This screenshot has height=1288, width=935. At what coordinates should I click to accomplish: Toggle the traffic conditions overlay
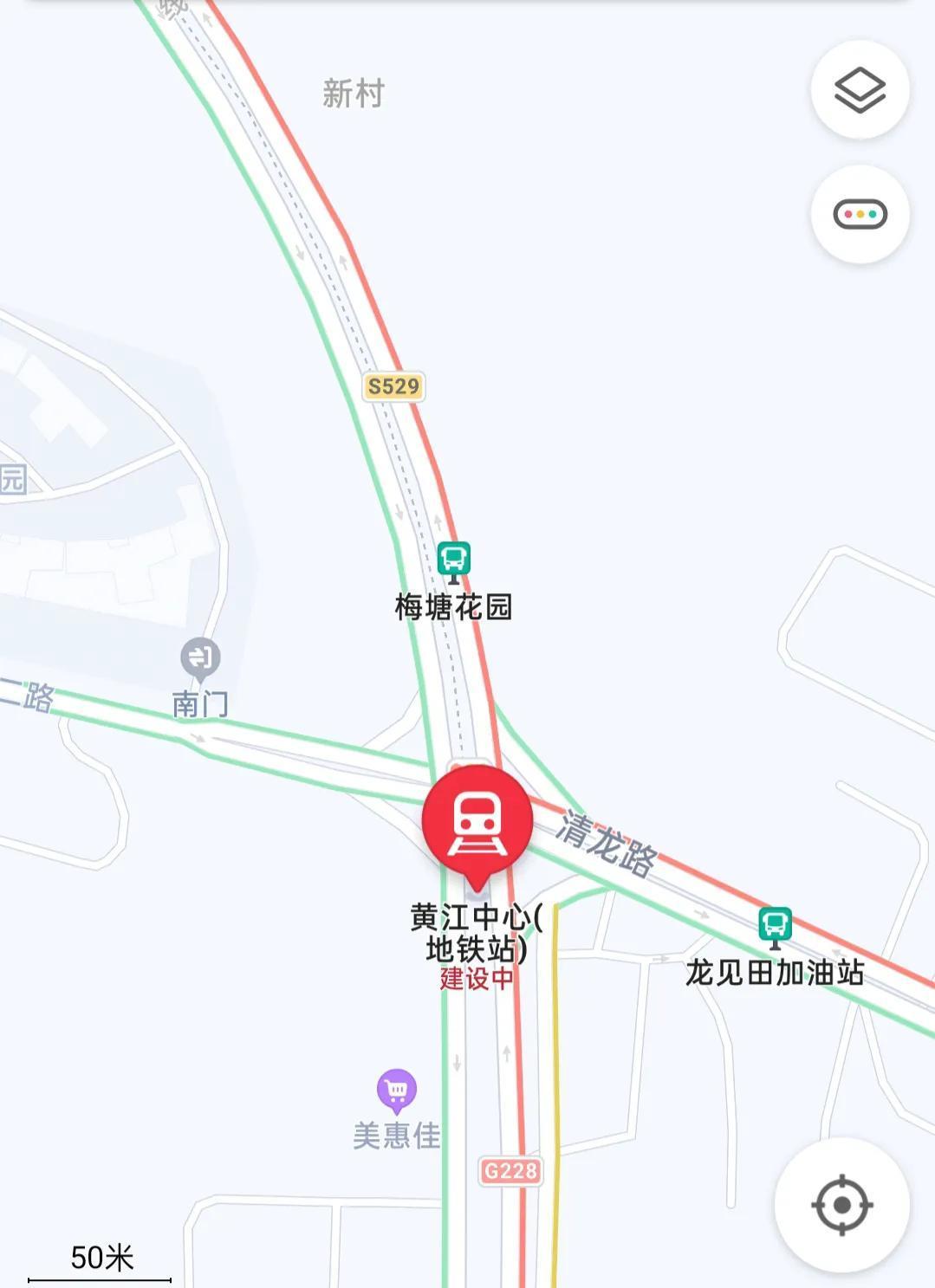[x=860, y=214]
